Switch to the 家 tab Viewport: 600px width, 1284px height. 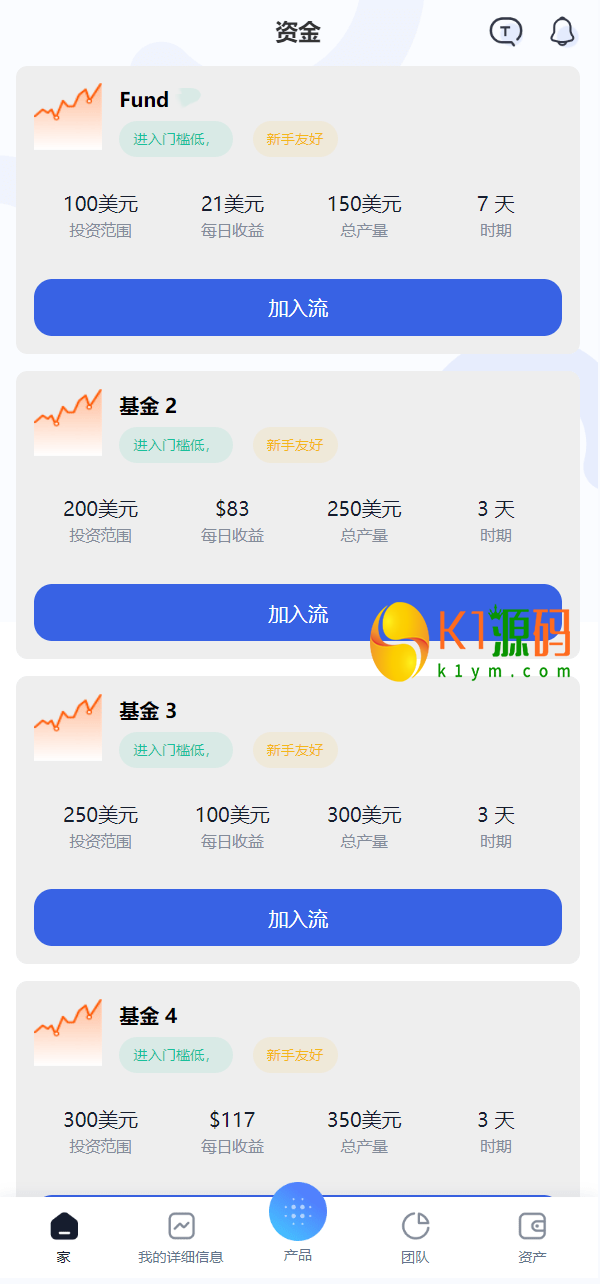coord(64,1236)
